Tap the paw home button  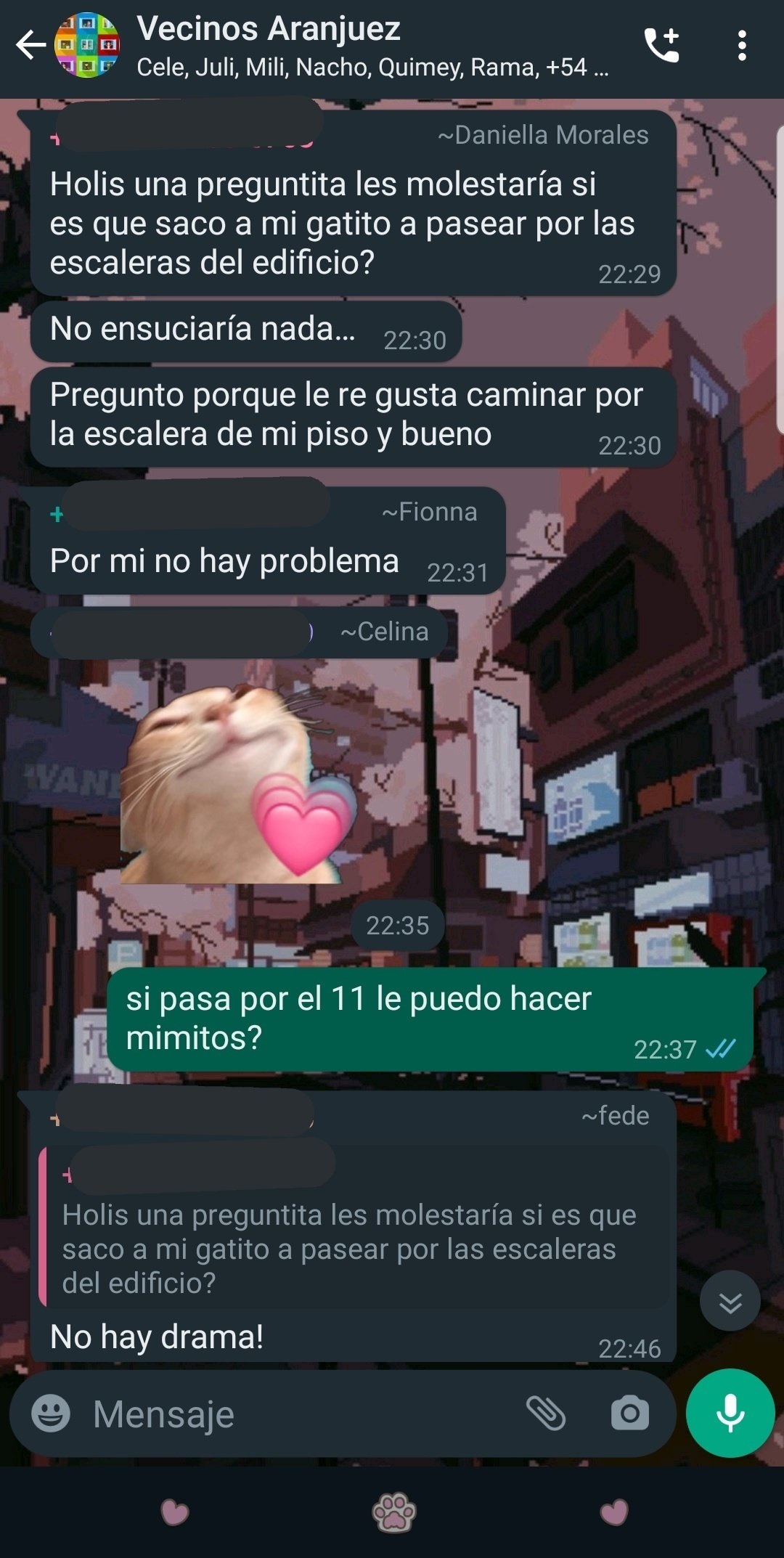(x=393, y=1514)
